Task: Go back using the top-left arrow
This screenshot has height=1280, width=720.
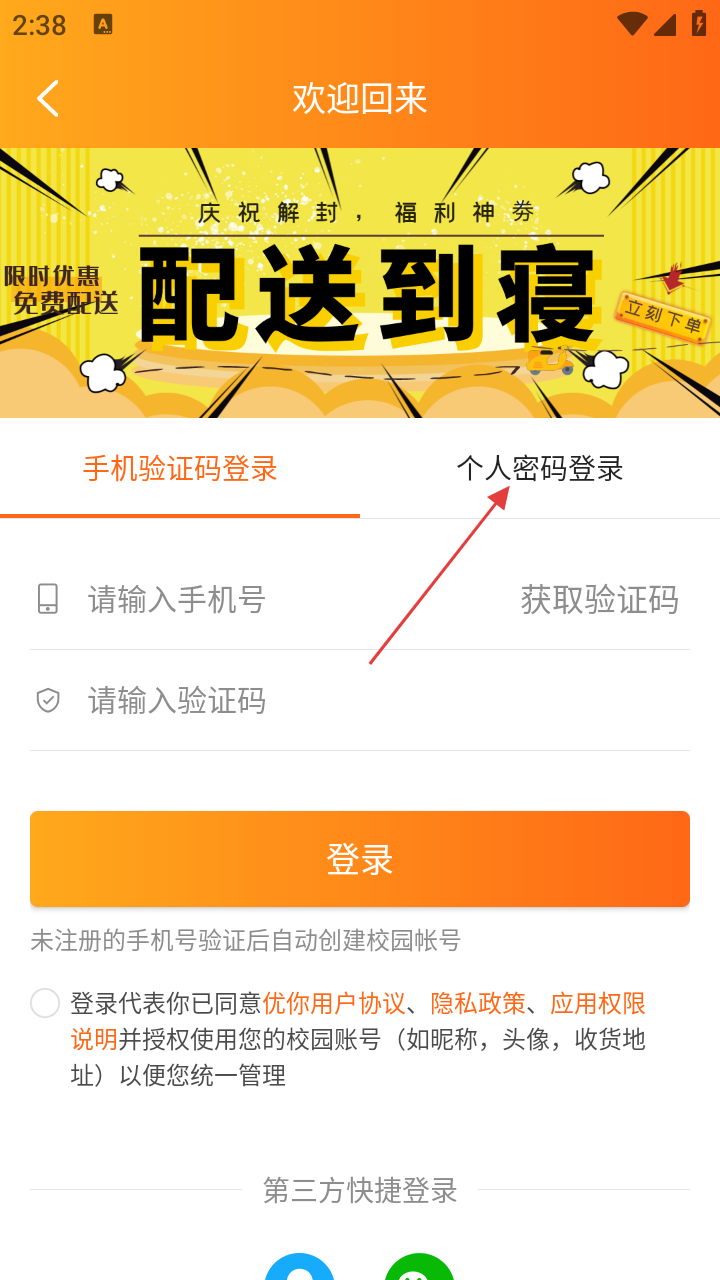Action: coord(47,98)
